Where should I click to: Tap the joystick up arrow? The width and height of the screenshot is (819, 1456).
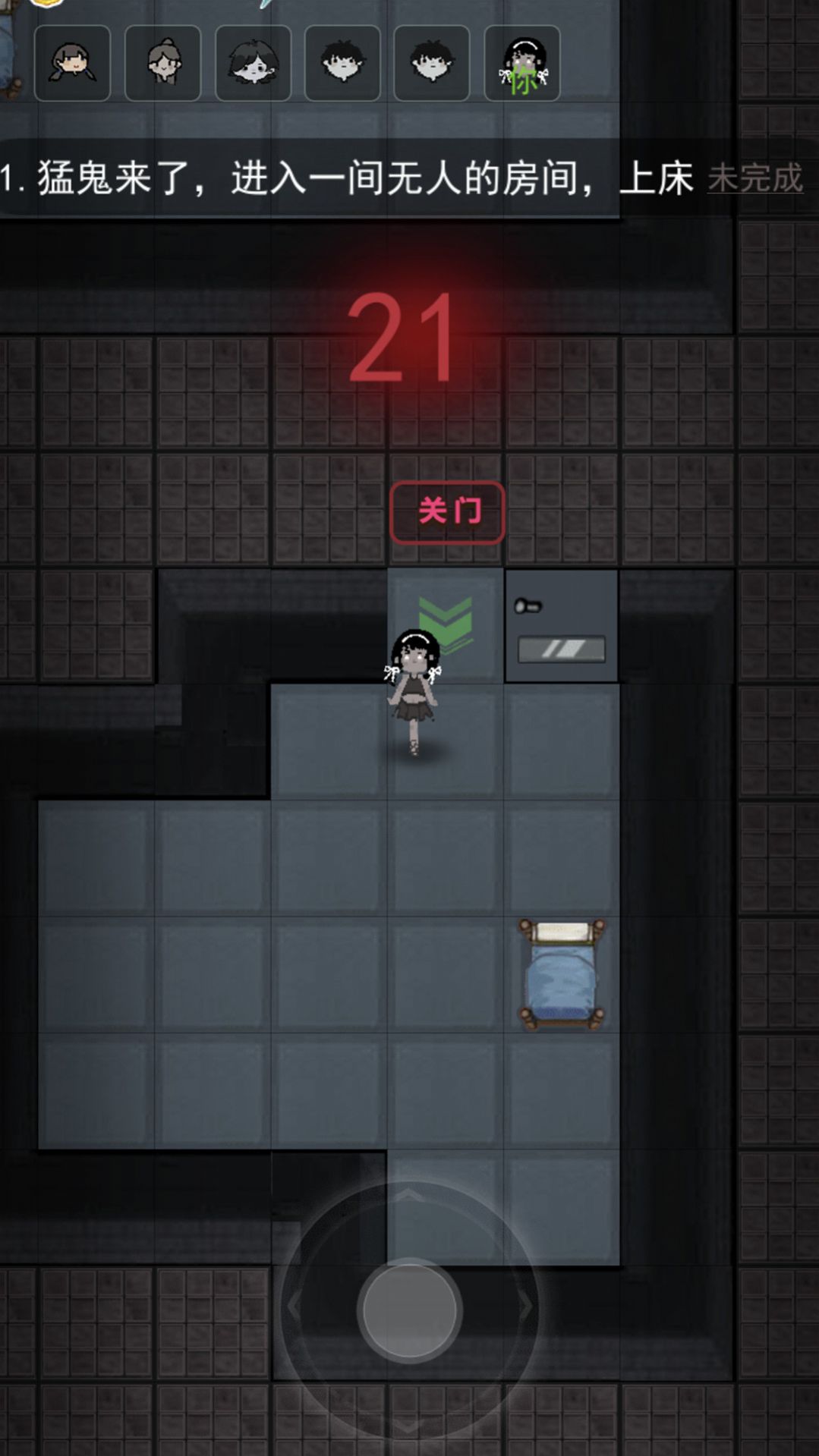click(x=409, y=1197)
